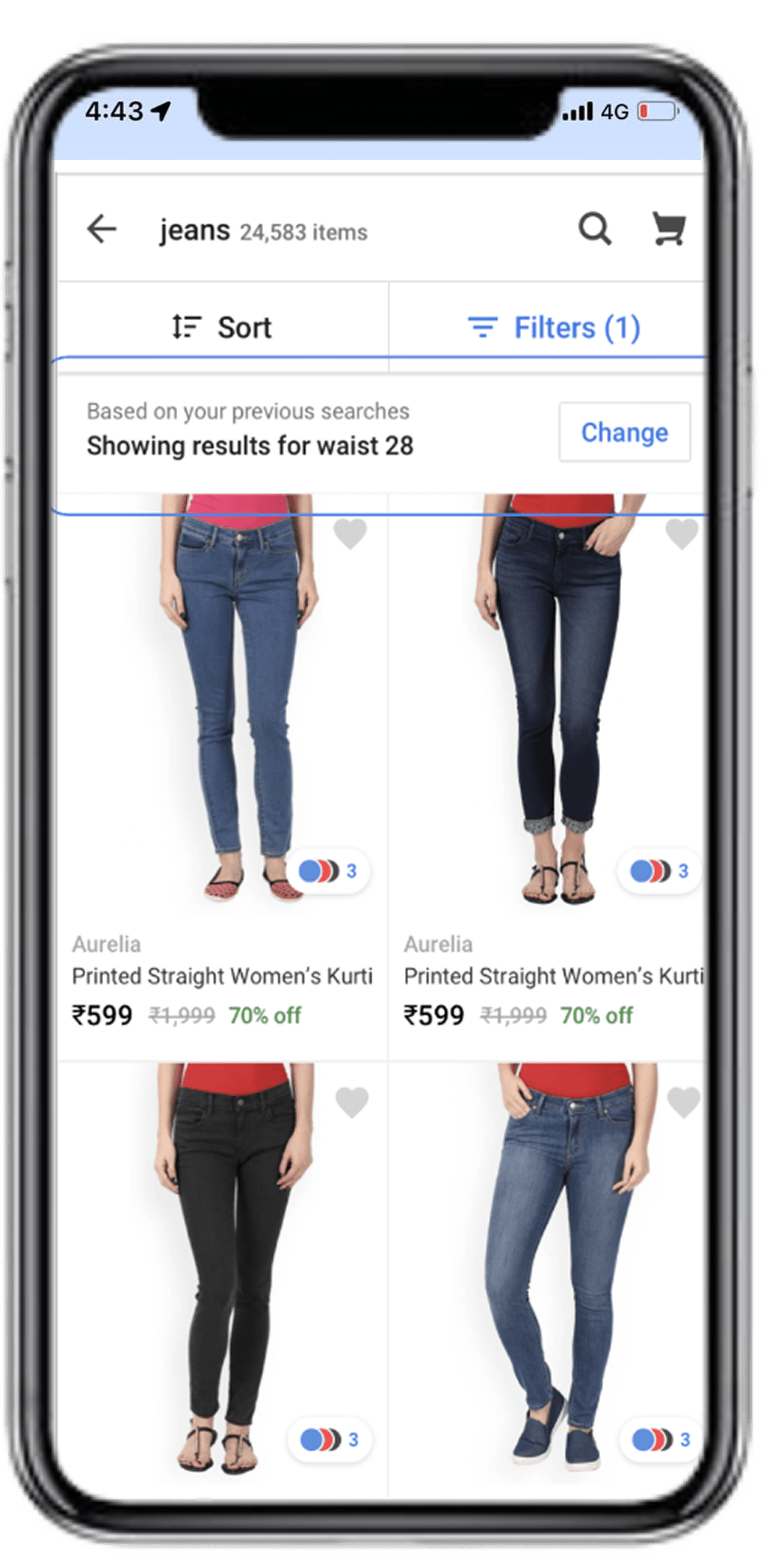781x1568 pixels.
Task: View color options on light blue jeans
Action: tap(328, 871)
